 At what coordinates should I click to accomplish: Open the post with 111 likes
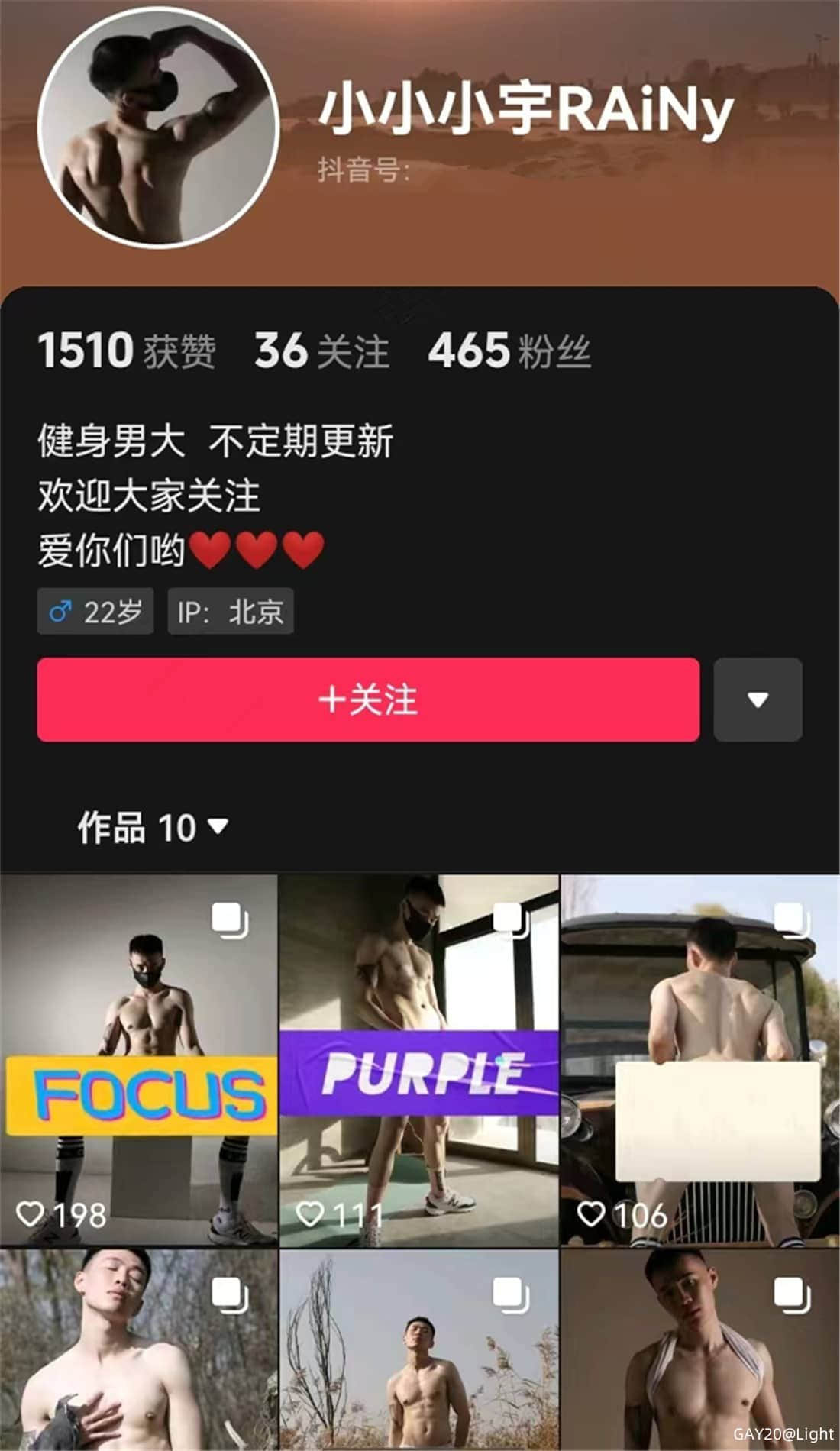tap(418, 1060)
